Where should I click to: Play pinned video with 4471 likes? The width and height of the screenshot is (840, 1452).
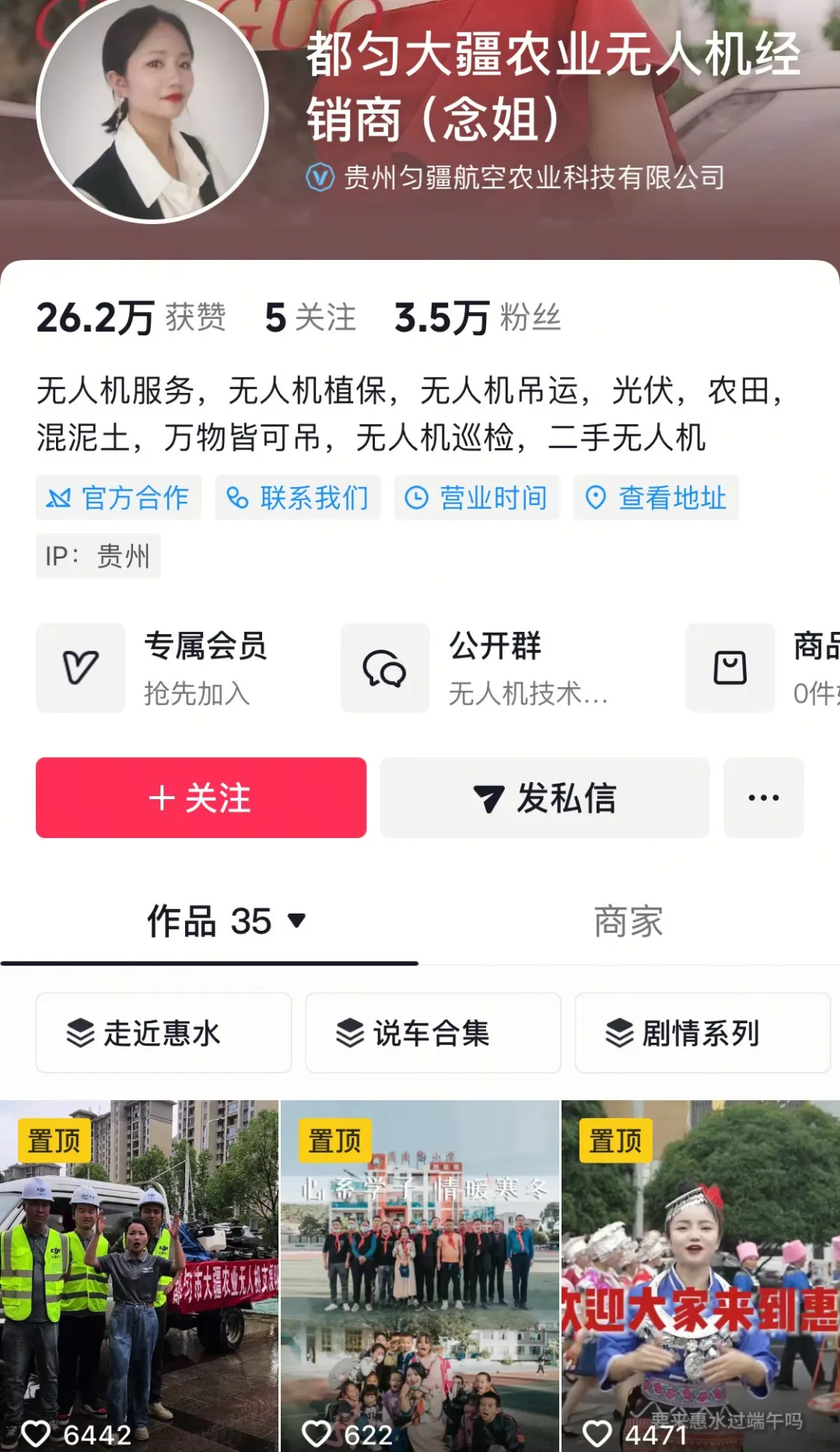click(x=700, y=1276)
